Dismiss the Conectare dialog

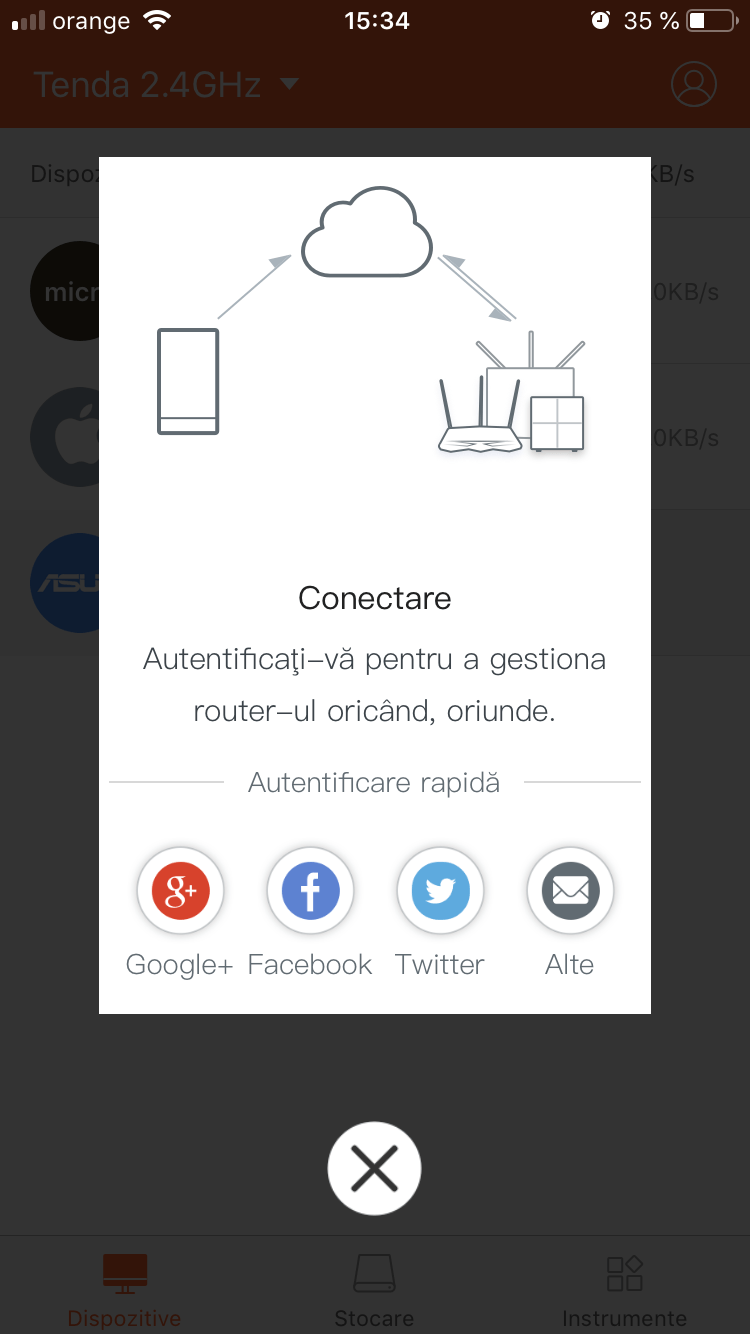tap(375, 1167)
